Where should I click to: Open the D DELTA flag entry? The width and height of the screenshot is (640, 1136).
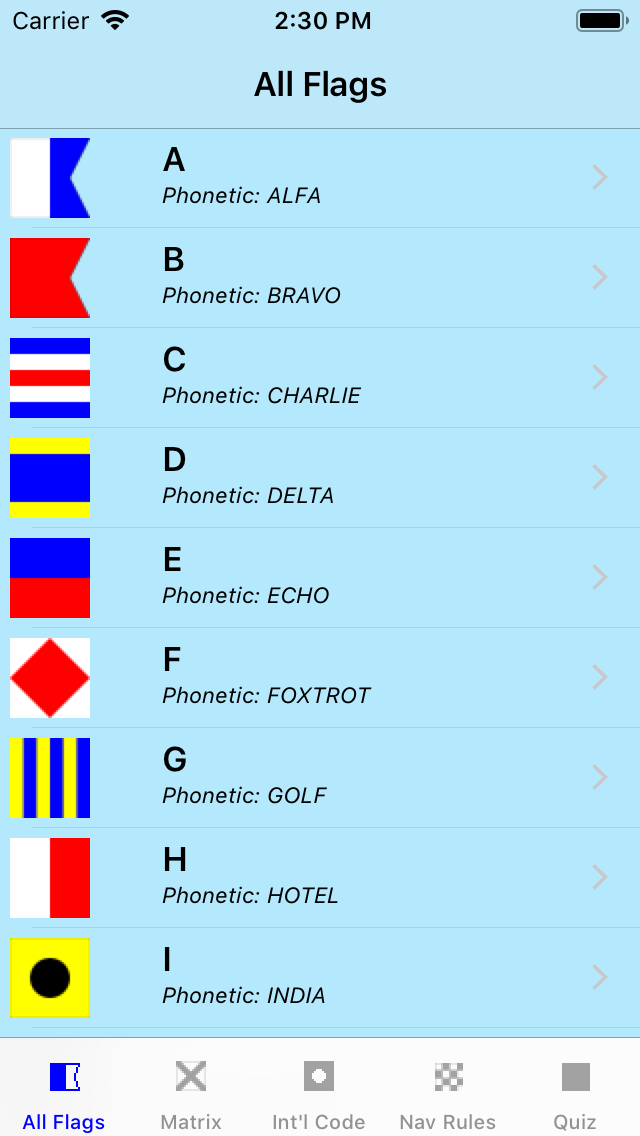(320, 478)
